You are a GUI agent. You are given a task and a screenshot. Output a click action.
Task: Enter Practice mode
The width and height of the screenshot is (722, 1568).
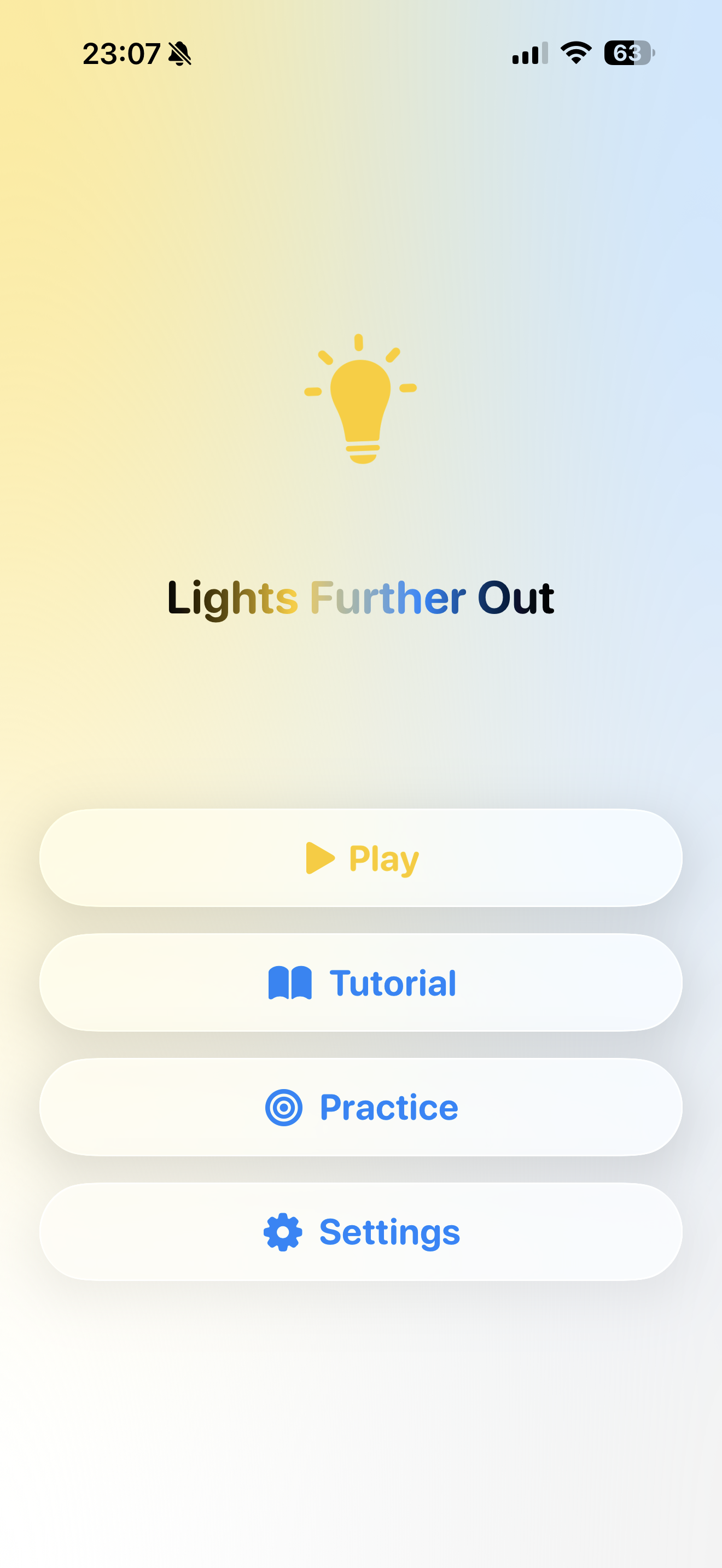click(x=361, y=1107)
